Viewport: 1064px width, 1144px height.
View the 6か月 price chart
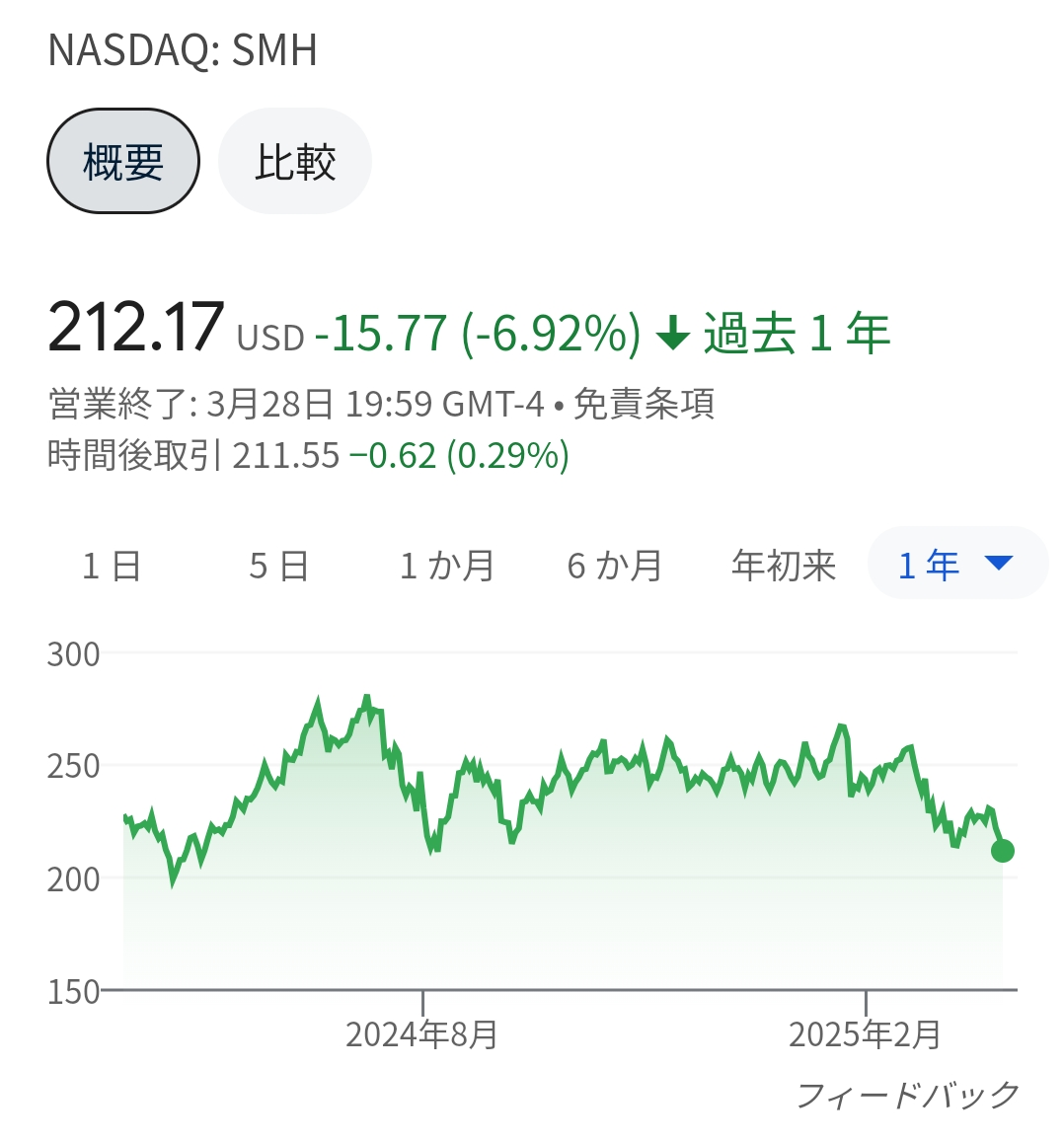[615, 565]
